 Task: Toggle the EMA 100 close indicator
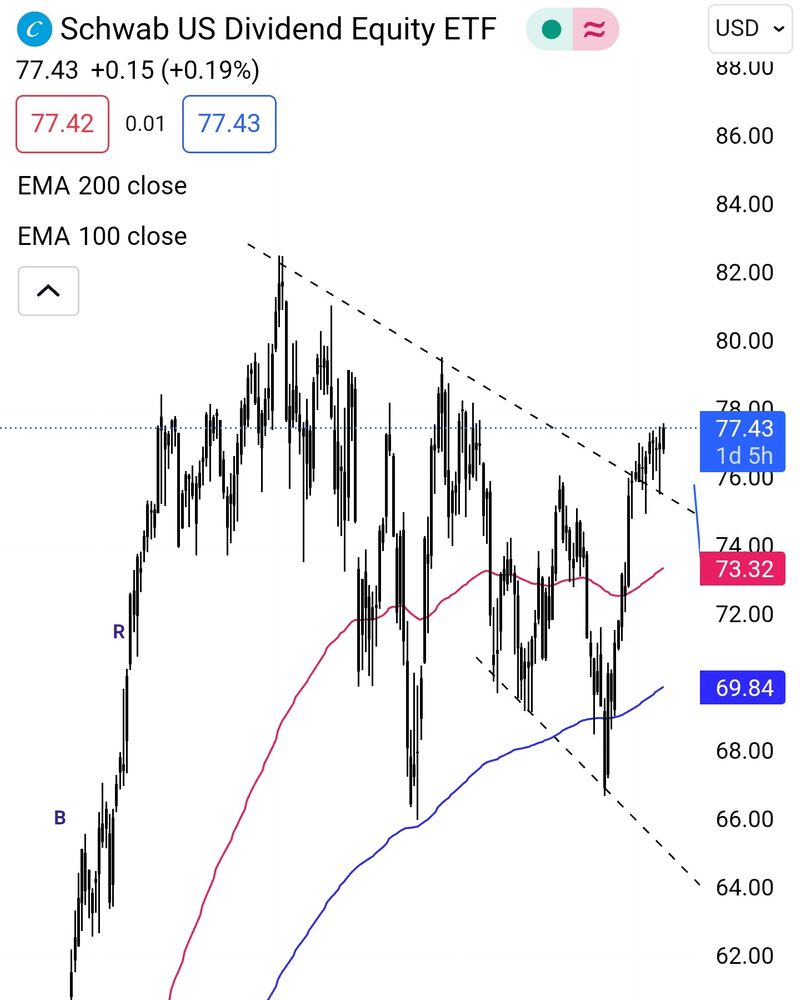(x=101, y=237)
